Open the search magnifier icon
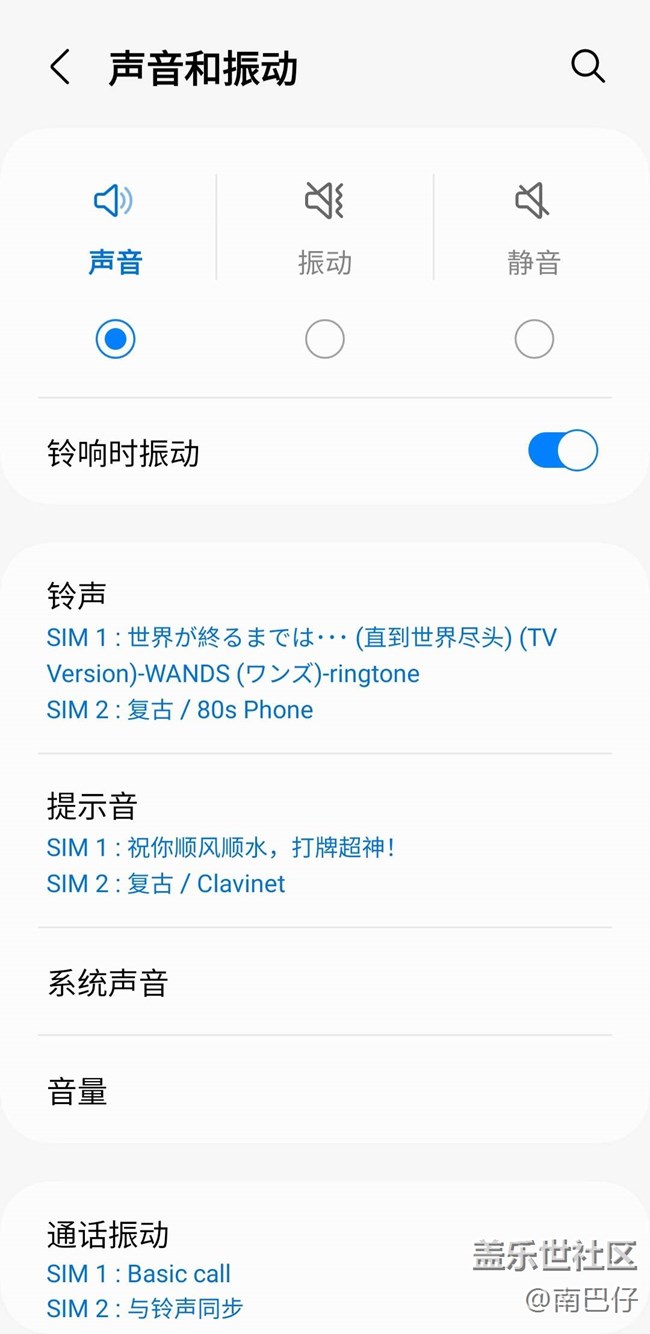This screenshot has height=1334, width=650. (588, 67)
